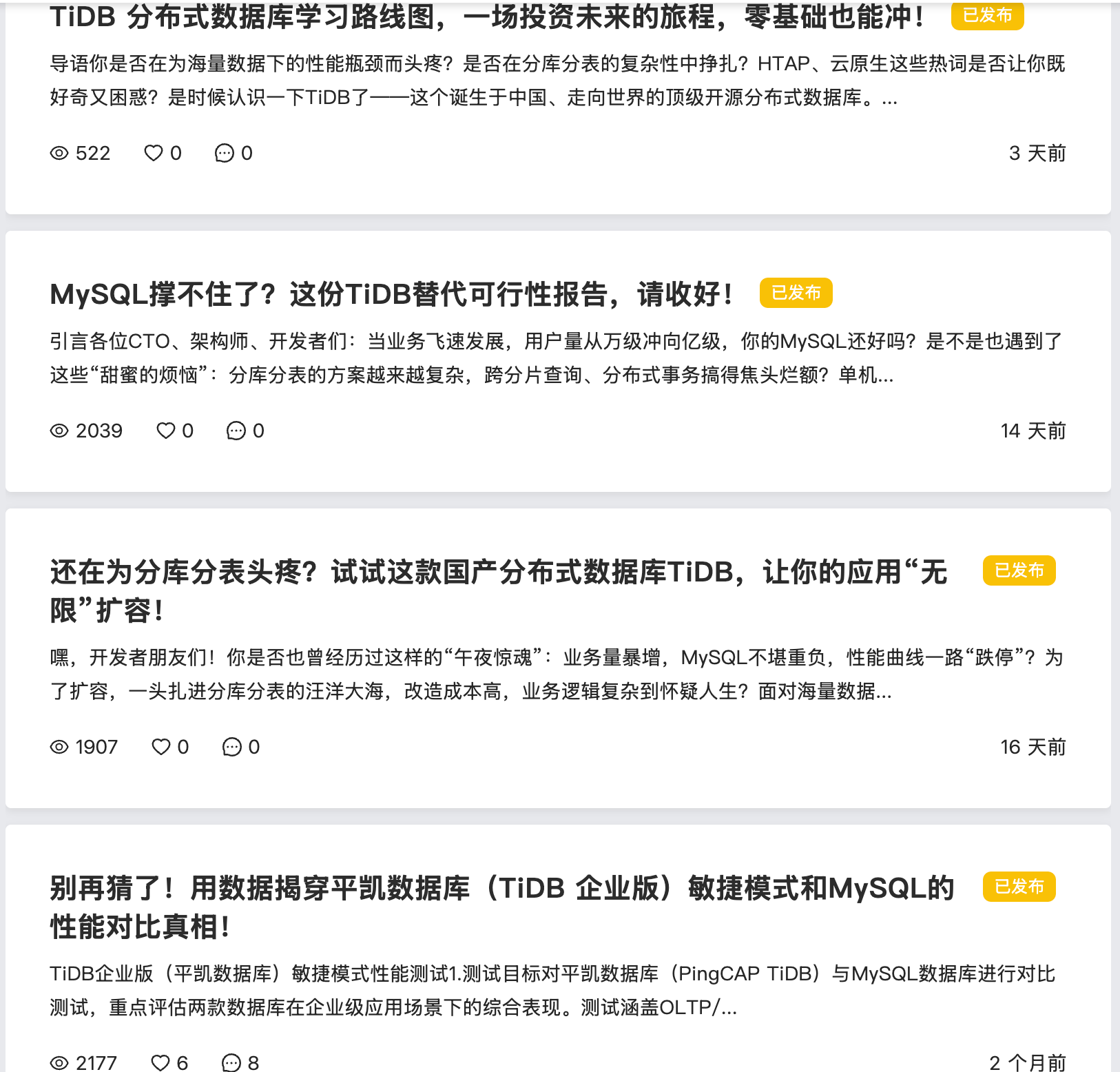Like the MySQL撑不住了 article
Image resolution: width=1120 pixels, height=1072 pixels.
tap(166, 431)
